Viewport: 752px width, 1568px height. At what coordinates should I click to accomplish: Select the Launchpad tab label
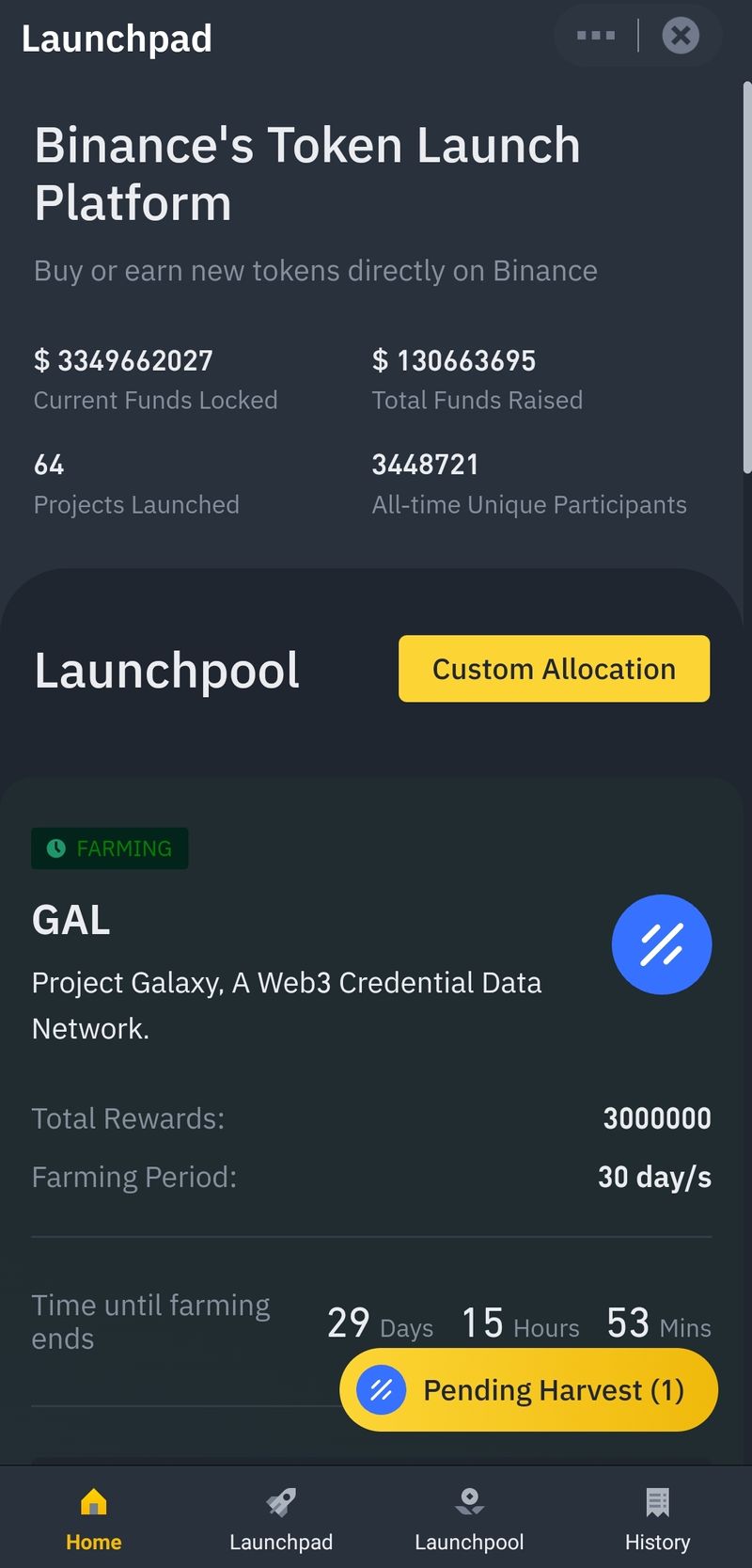pyautogui.click(x=280, y=1542)
